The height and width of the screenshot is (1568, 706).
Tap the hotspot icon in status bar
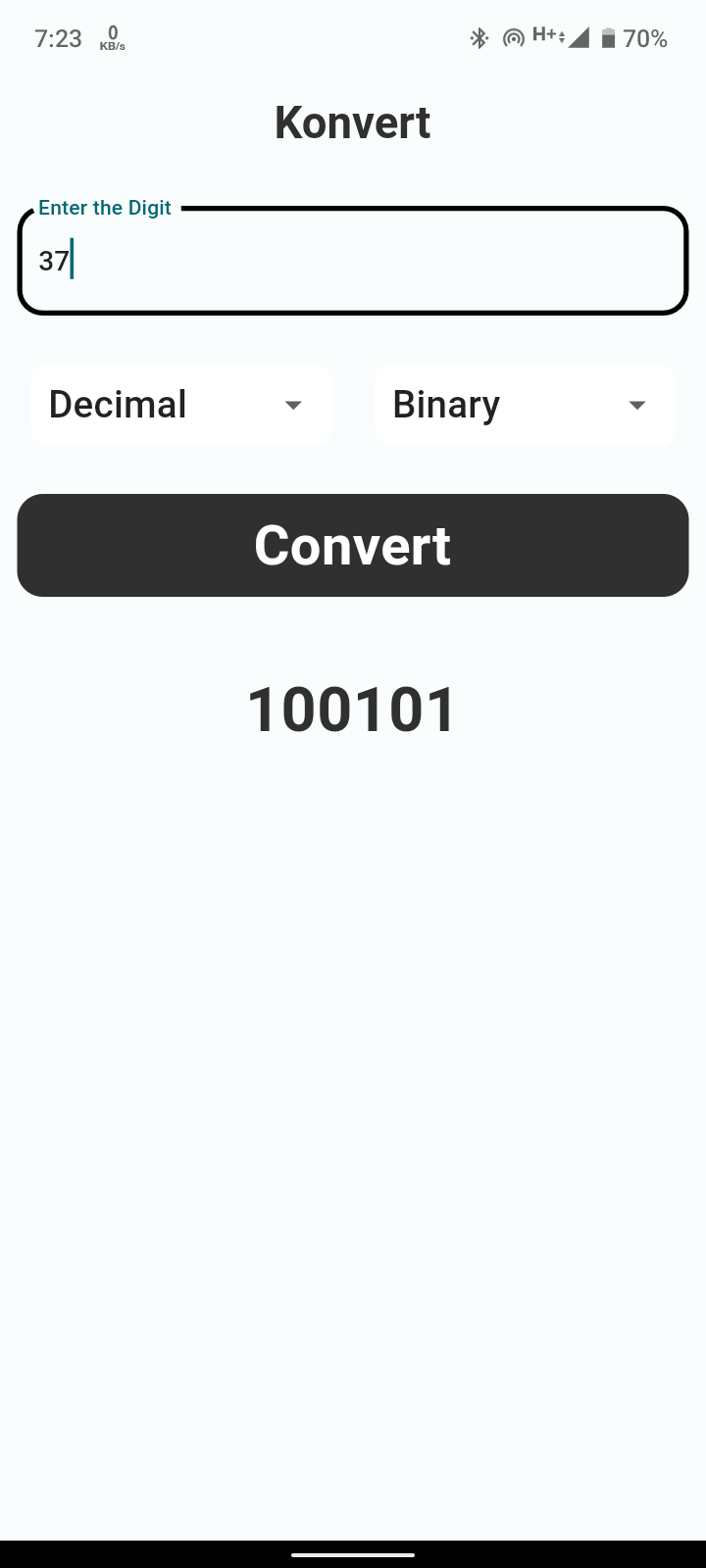pyautogui.click(x=513, y=37)
